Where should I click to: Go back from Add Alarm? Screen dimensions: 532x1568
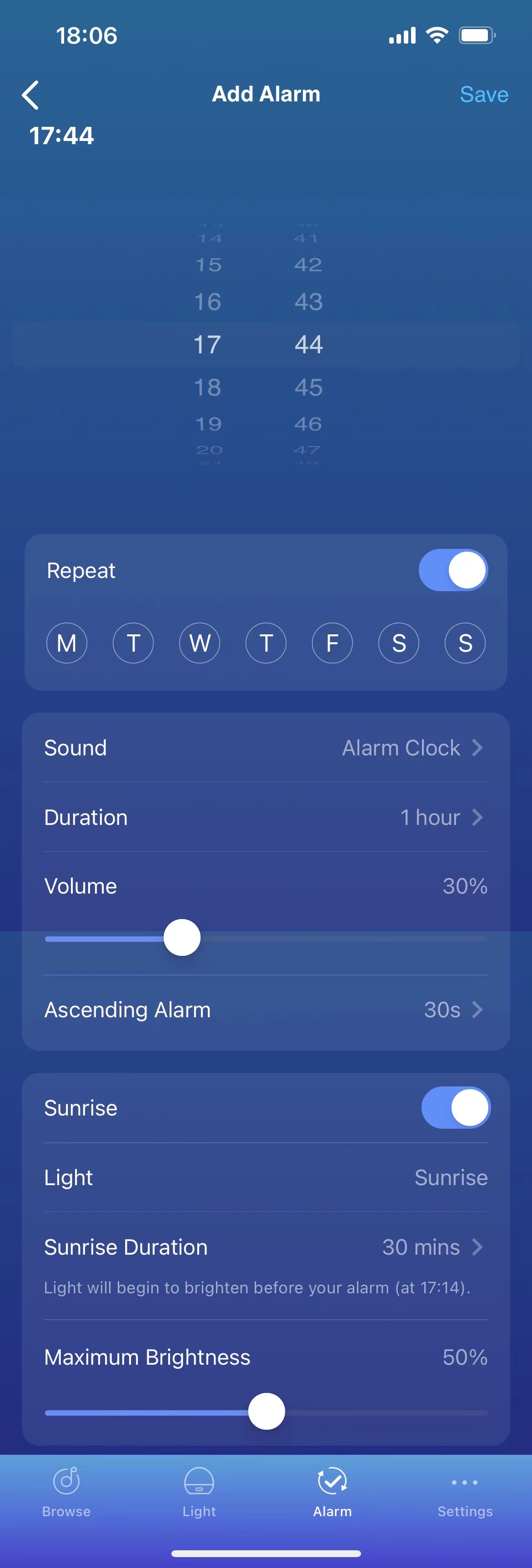[30, 95]
